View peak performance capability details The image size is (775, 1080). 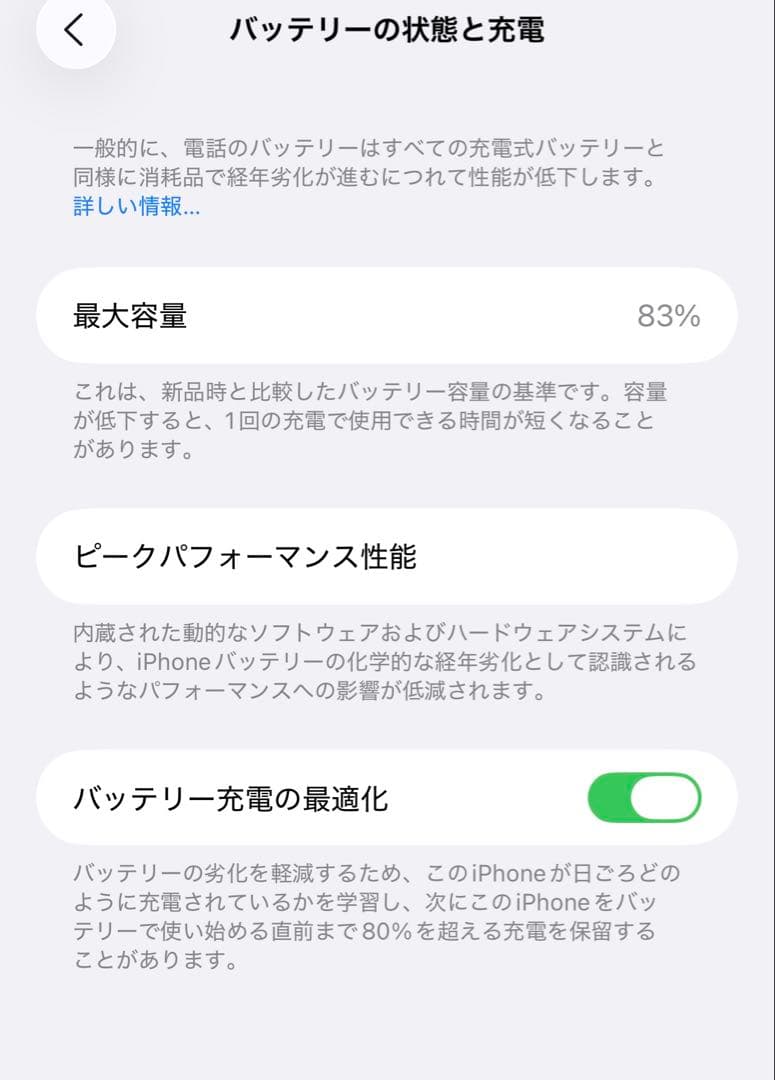387,557
